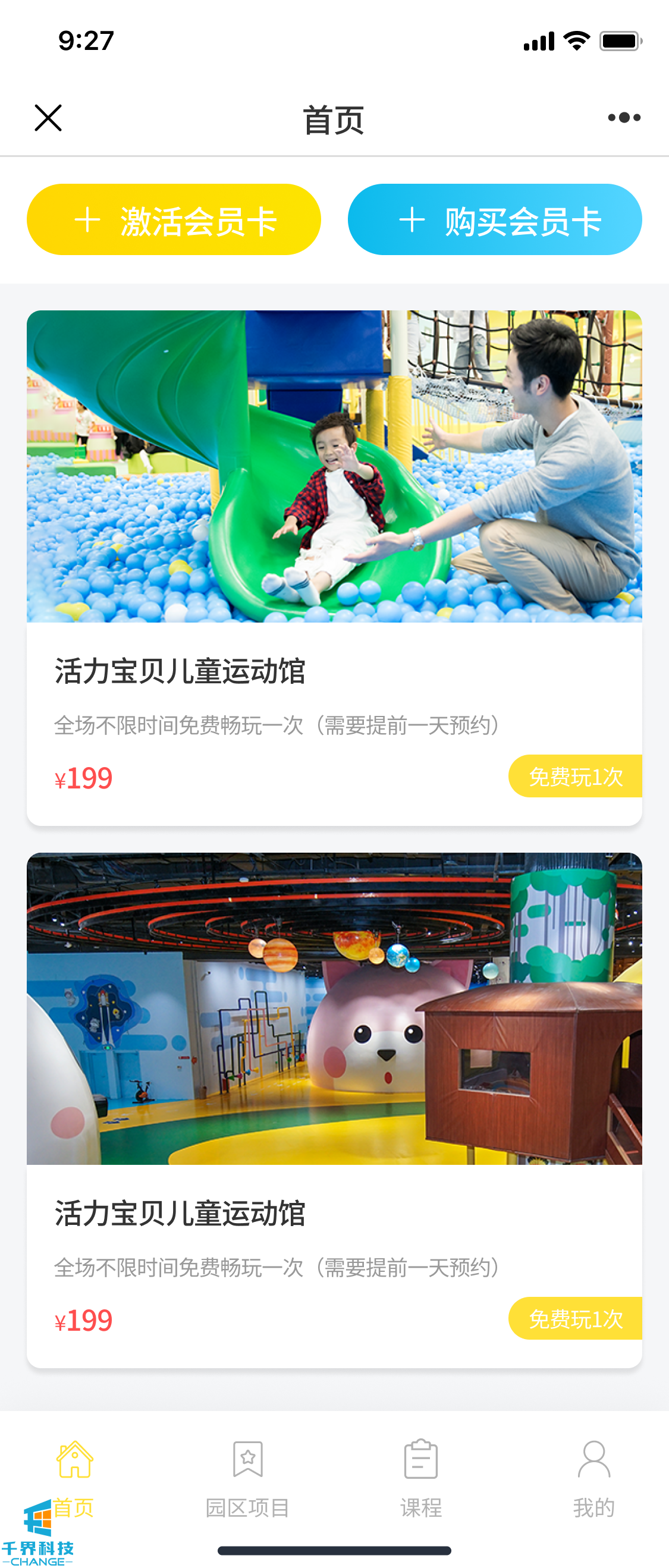Tap the 激活会员卡 button
Image resolution: width=669 pixels, height=1568 pixels.
click(x=174, y=220)
